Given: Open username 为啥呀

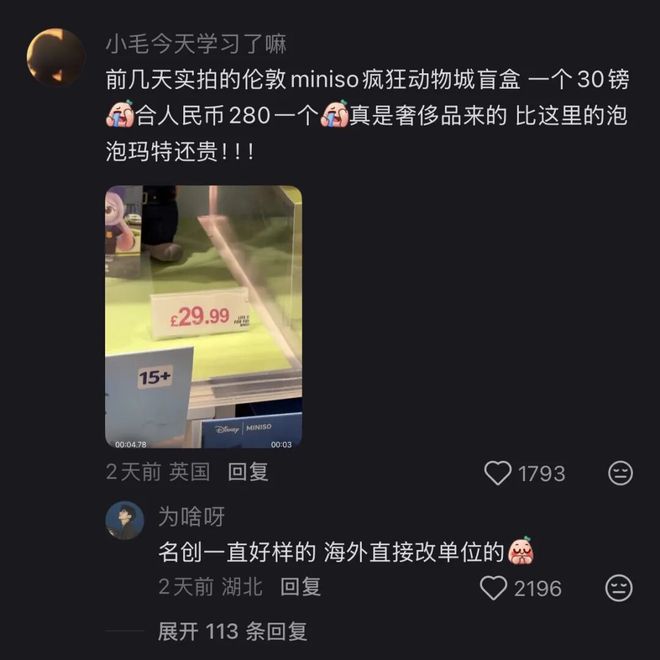Looking at the screenshot, I should tap(191, 516).
